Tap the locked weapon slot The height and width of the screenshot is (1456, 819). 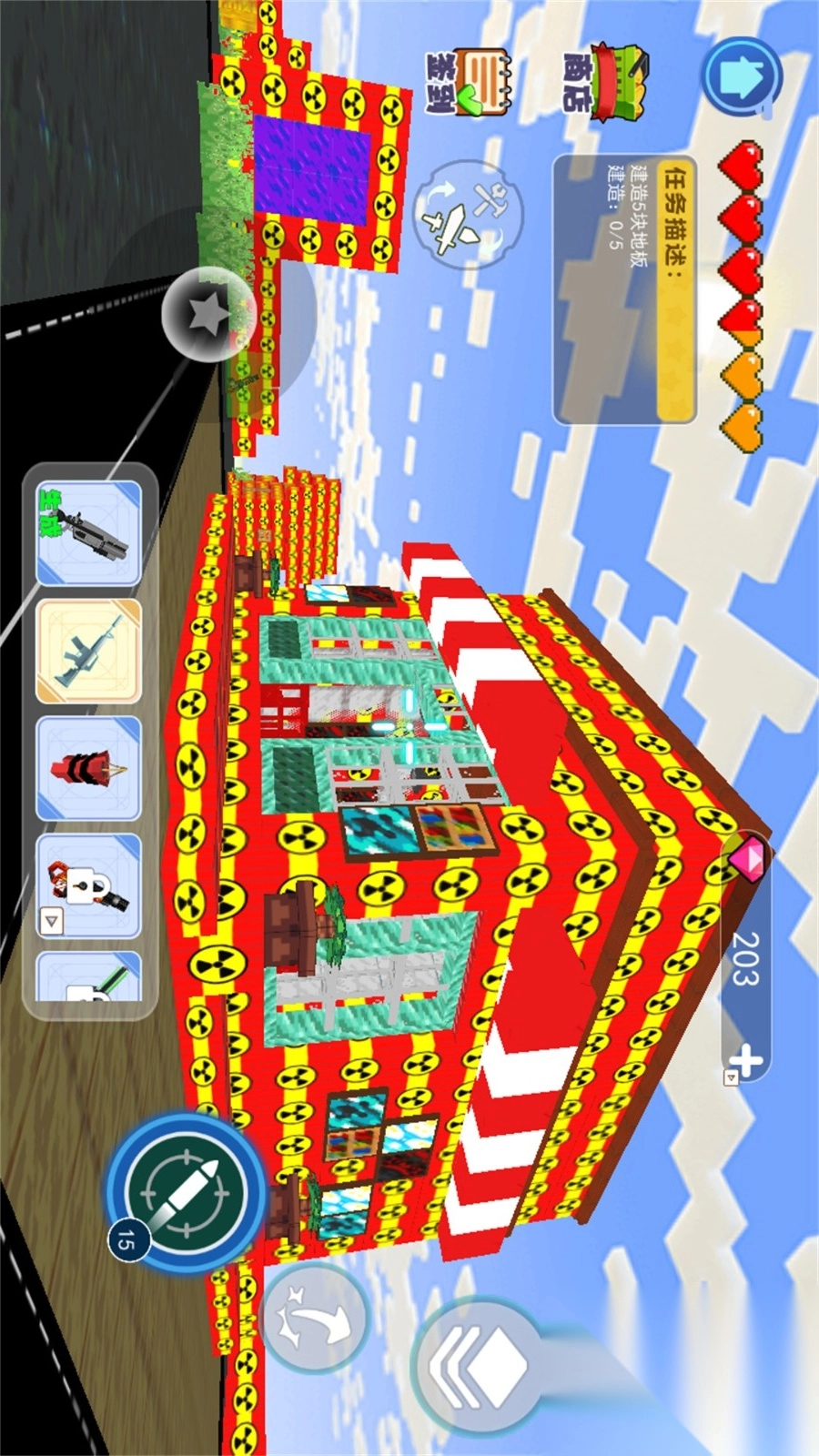tap(88, 886)
